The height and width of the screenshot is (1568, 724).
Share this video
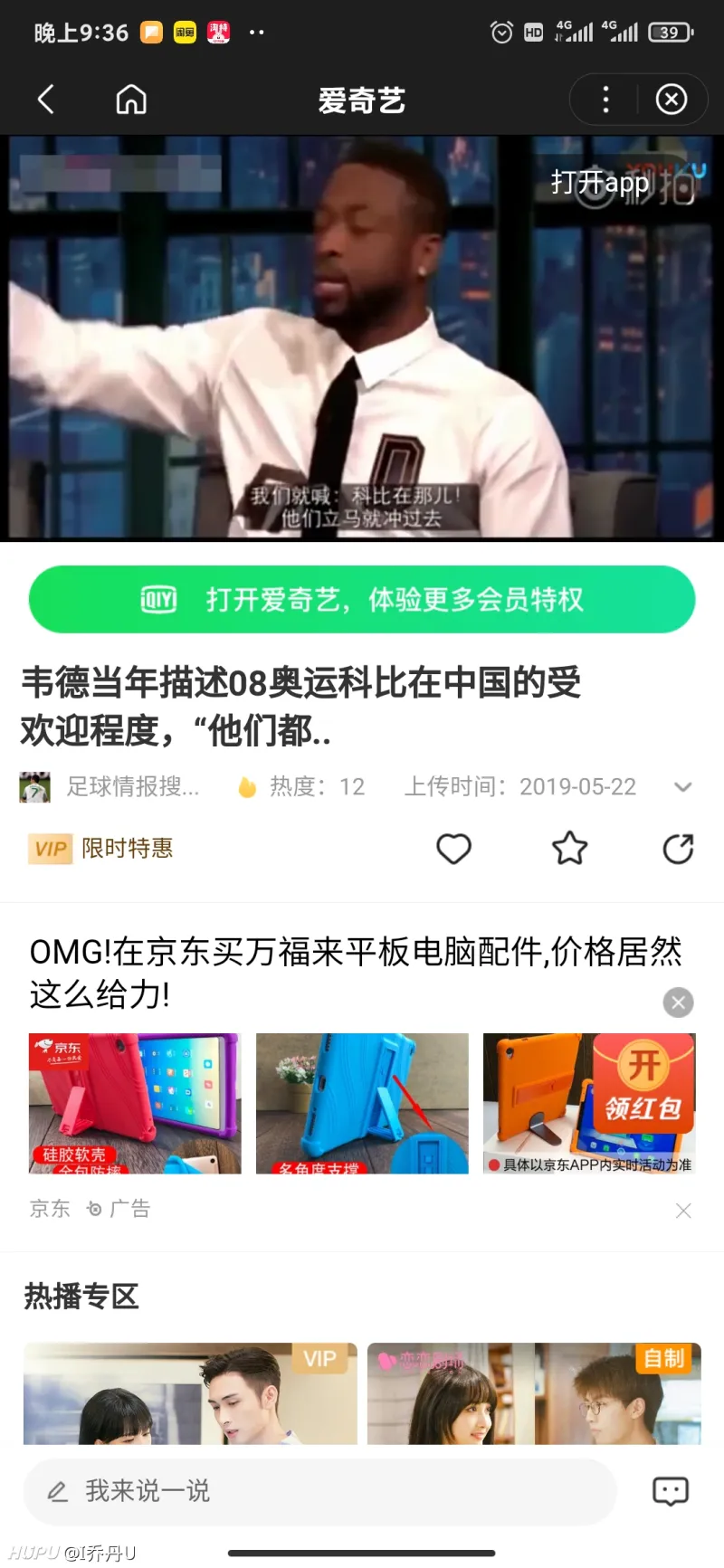pos(678,849)
